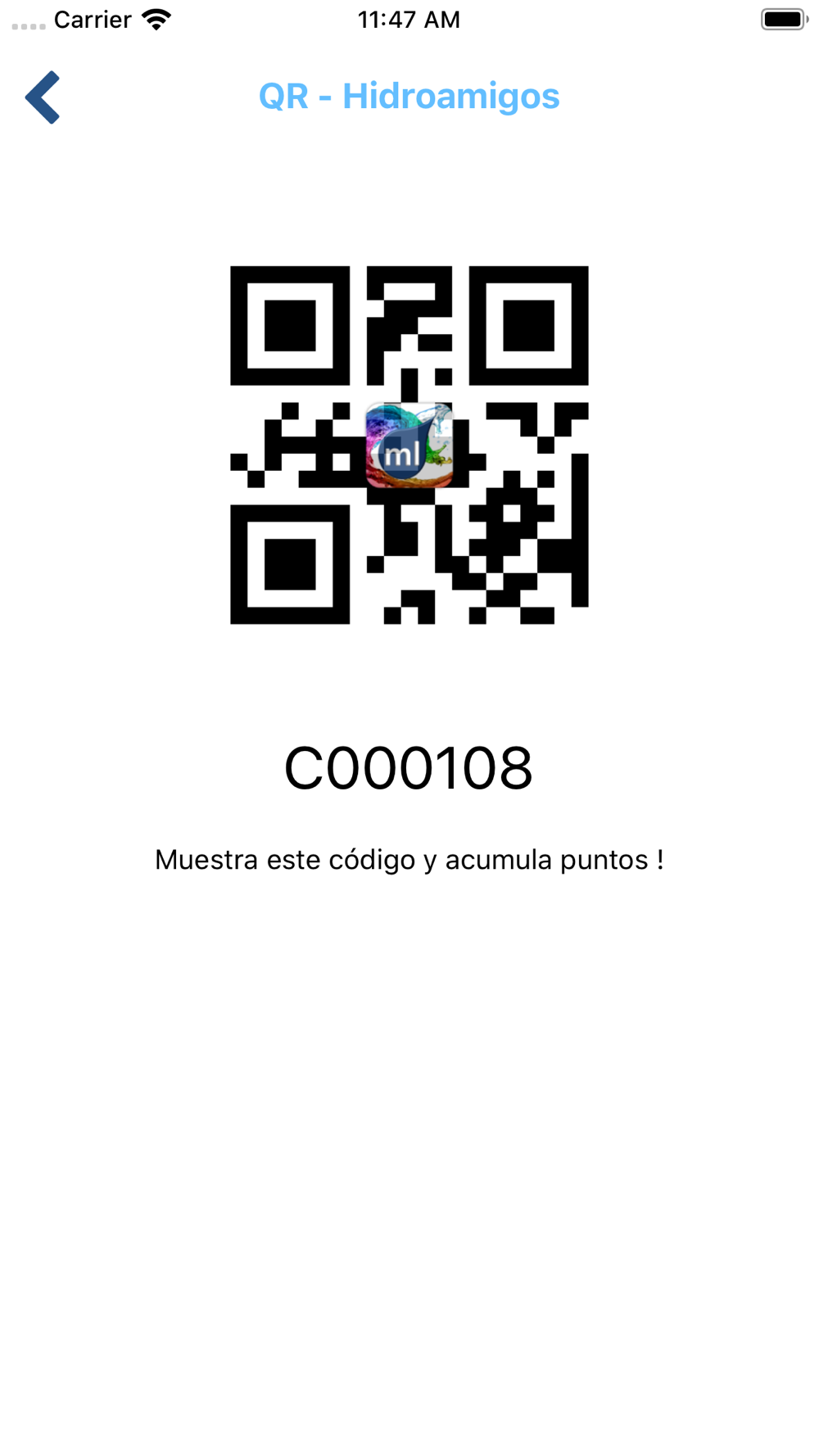
Task: Go back using the blue arrow
Action: (x=43, y=97)
